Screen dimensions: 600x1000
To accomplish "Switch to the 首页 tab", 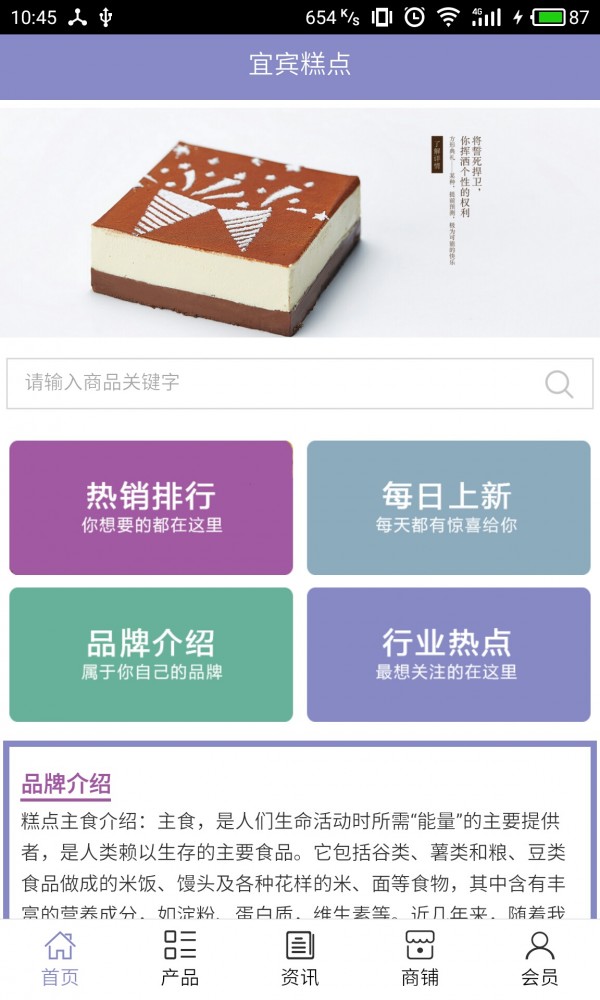I will pyautogui.click(x=60, y=958).
